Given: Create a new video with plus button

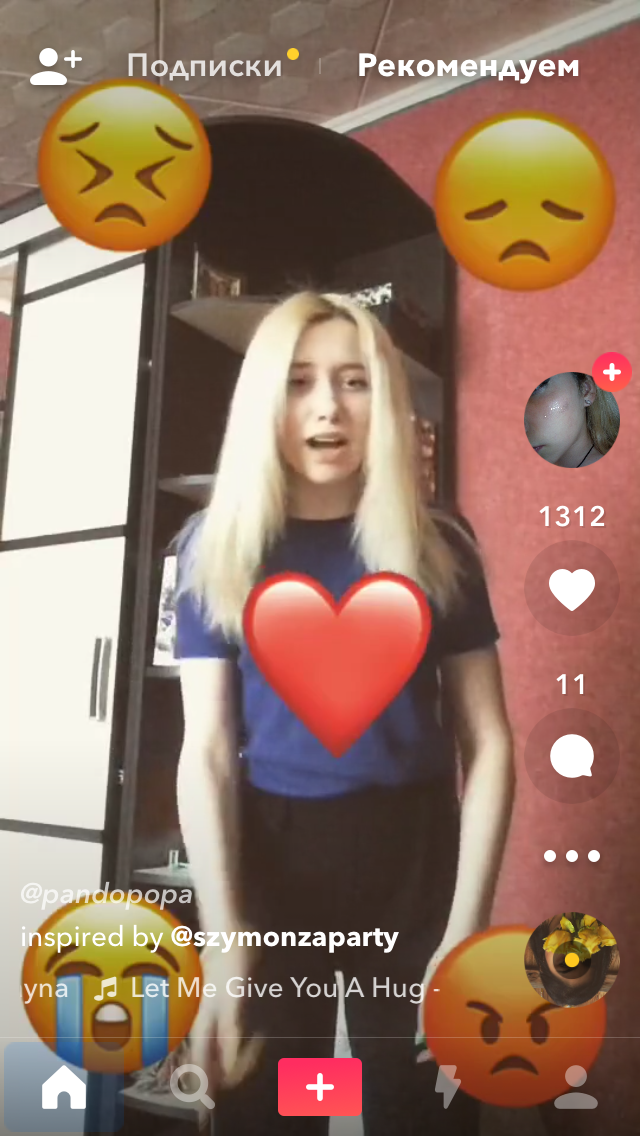Looking at the screenshot, I should [320, 1087].
